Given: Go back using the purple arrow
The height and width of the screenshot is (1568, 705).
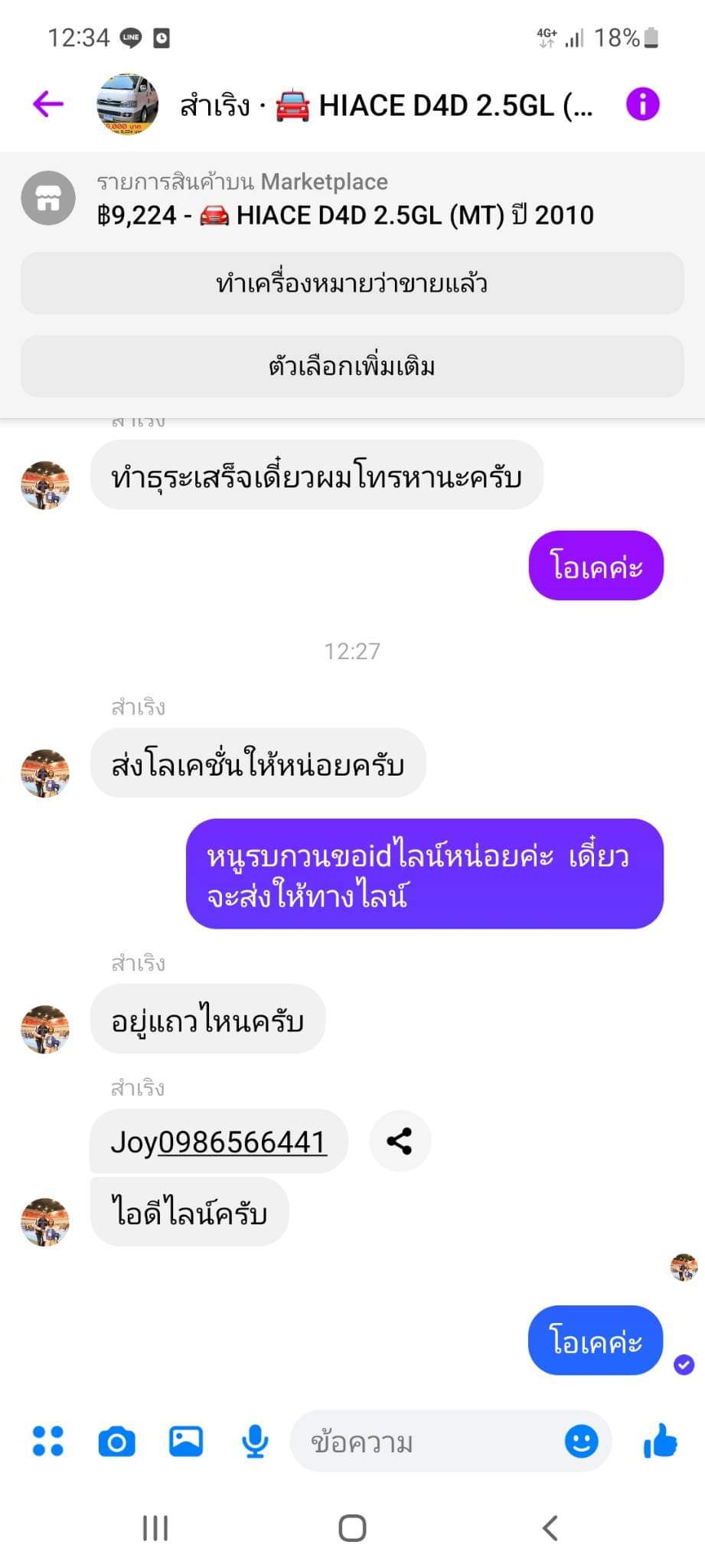Looking at the screenshot, I should (47, 104).
